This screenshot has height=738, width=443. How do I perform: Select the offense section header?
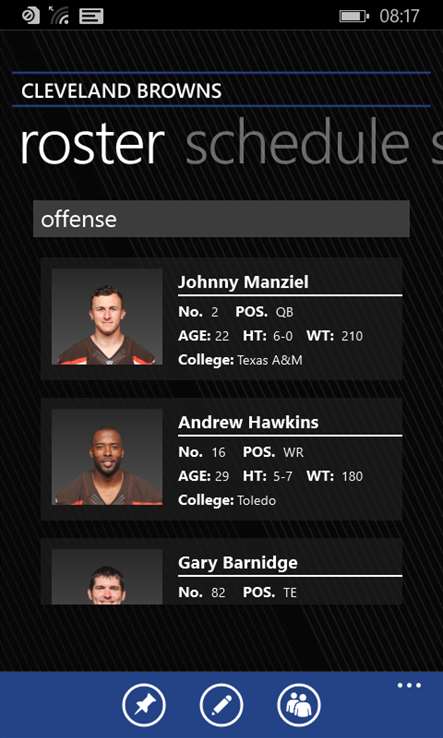coord(221,219)
